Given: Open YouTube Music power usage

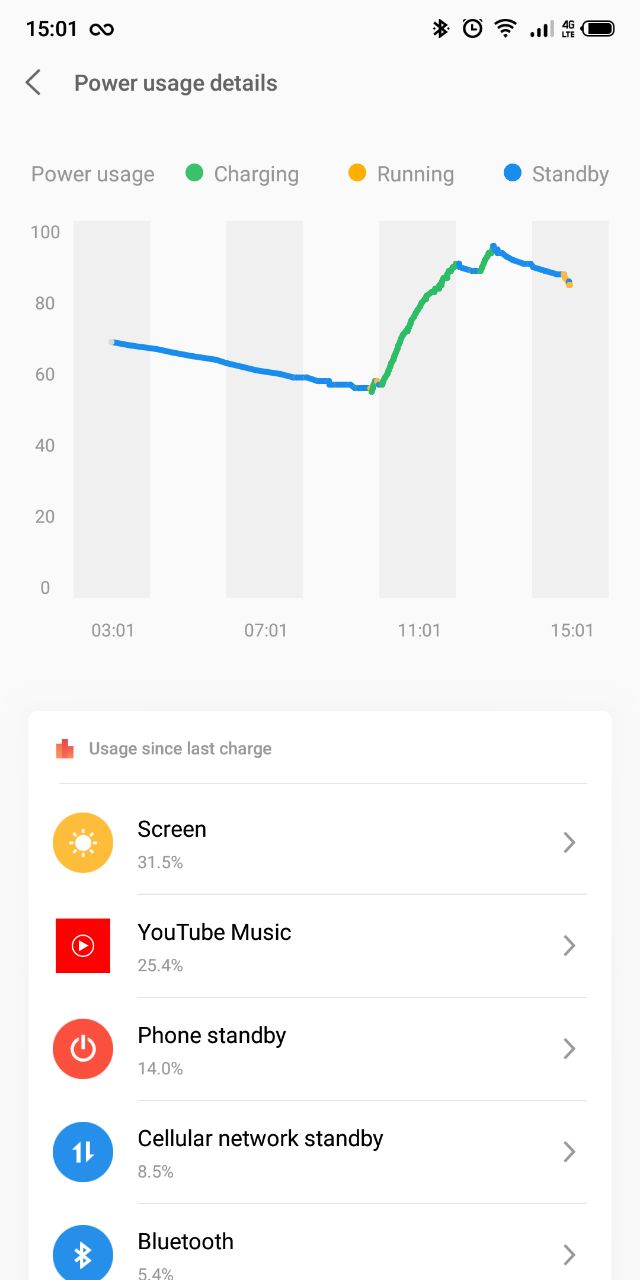Looking at the screenshot, I should pyautogui.click(x=320, y=946).
